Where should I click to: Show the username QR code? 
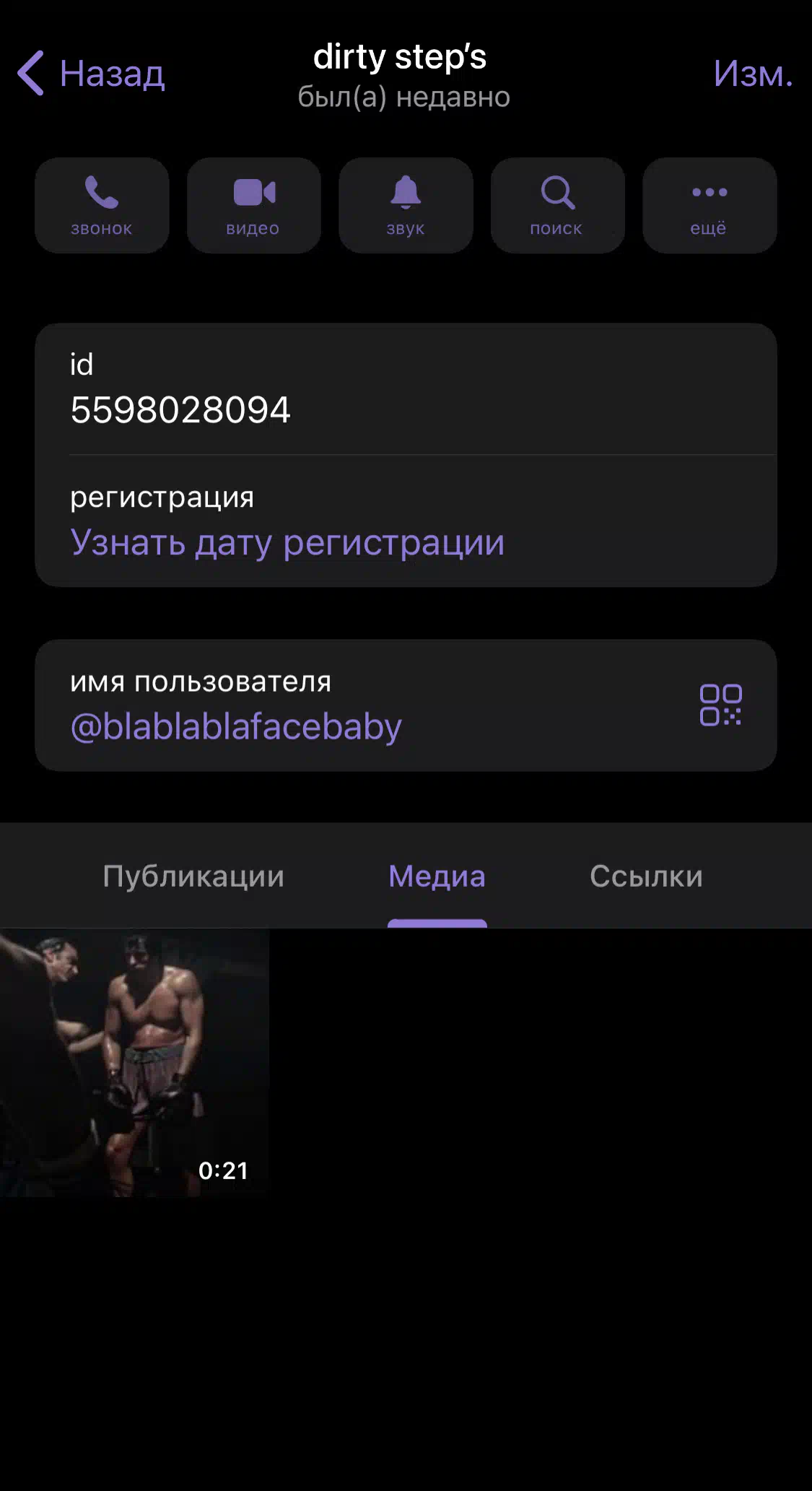720,705
